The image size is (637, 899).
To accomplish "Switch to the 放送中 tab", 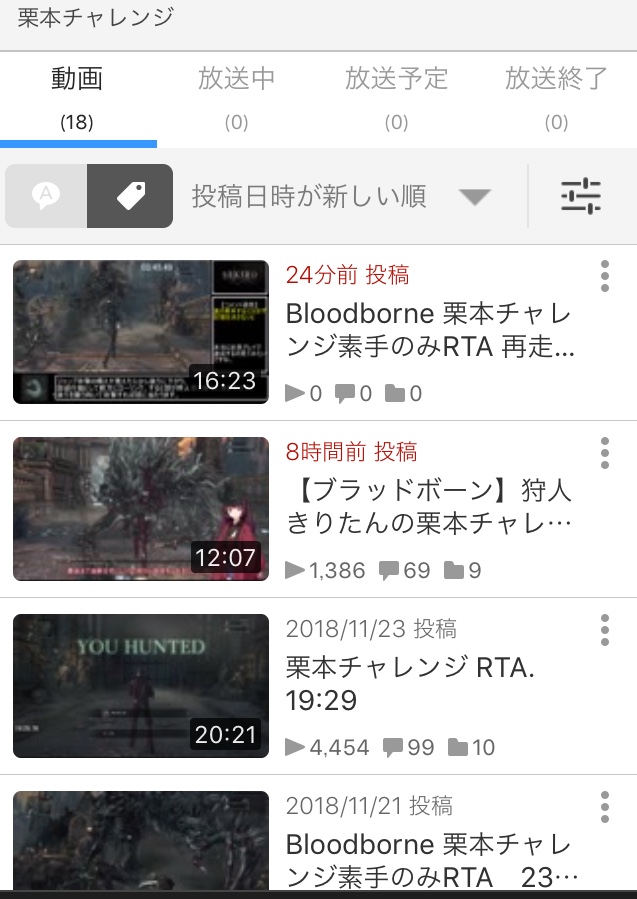I will pyautogui.click(x=236, y=97).
